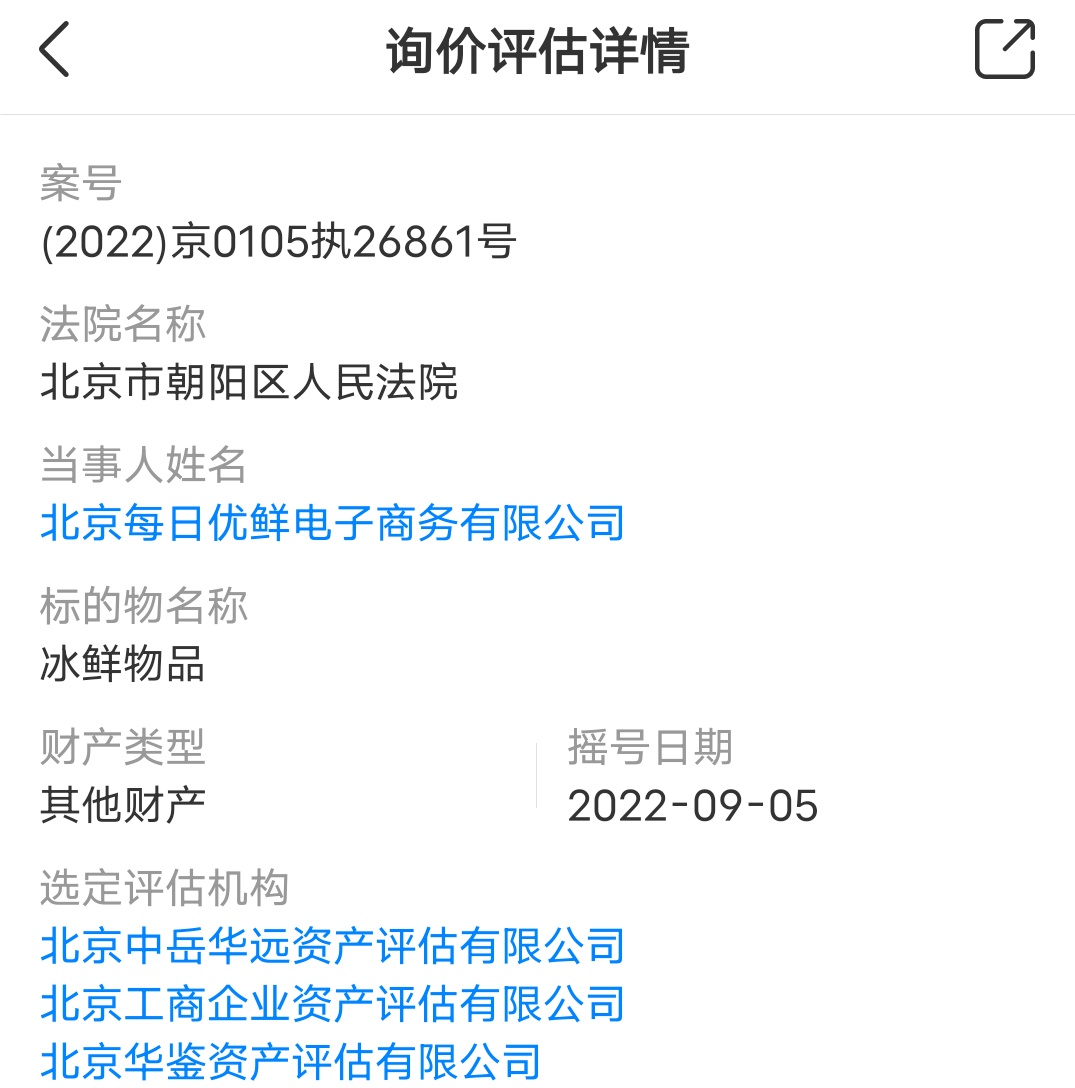Open 北京中岳华远资产评估有限公司 link
The height and width of the screenshot is (1088, 1075).
[x=332, y=946]
